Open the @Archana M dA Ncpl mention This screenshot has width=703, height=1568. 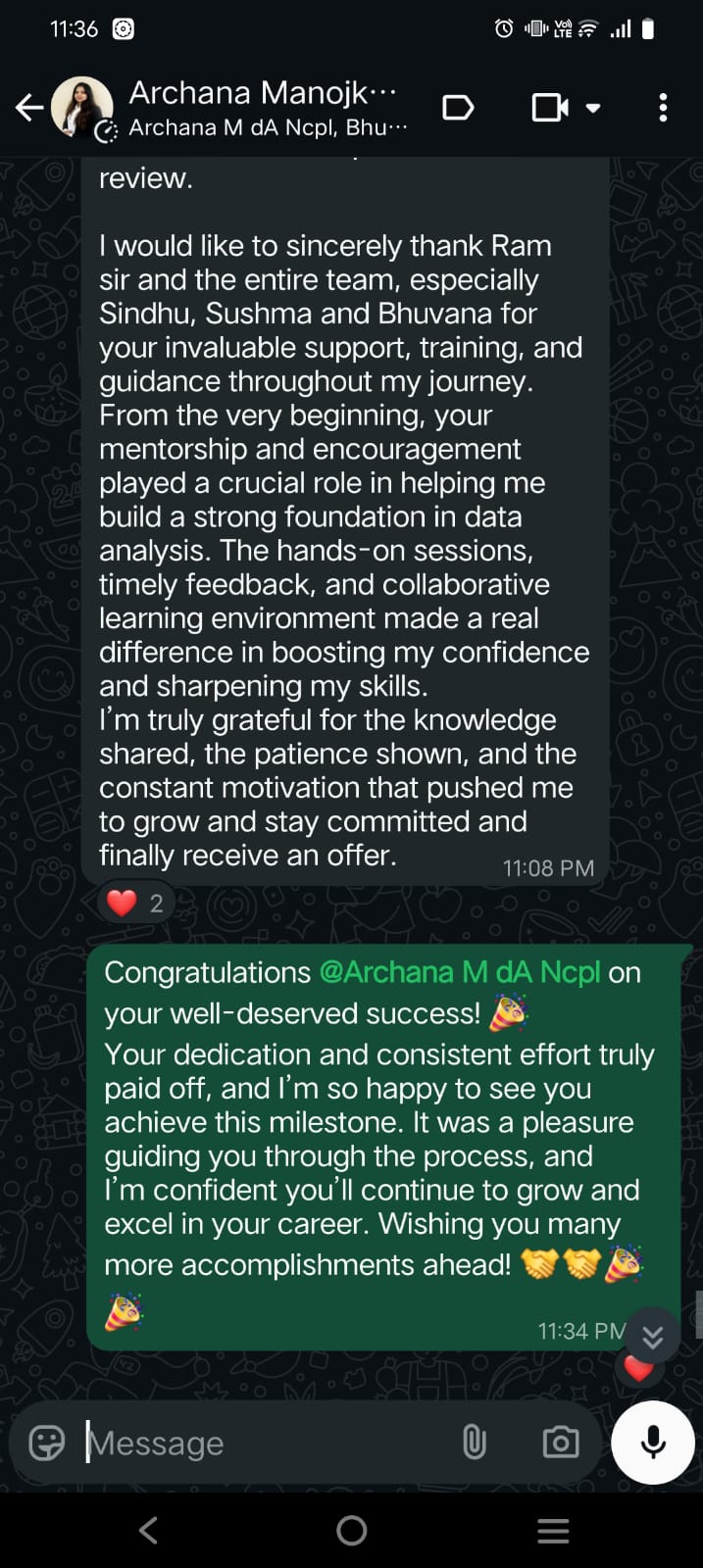coord(460,972)
